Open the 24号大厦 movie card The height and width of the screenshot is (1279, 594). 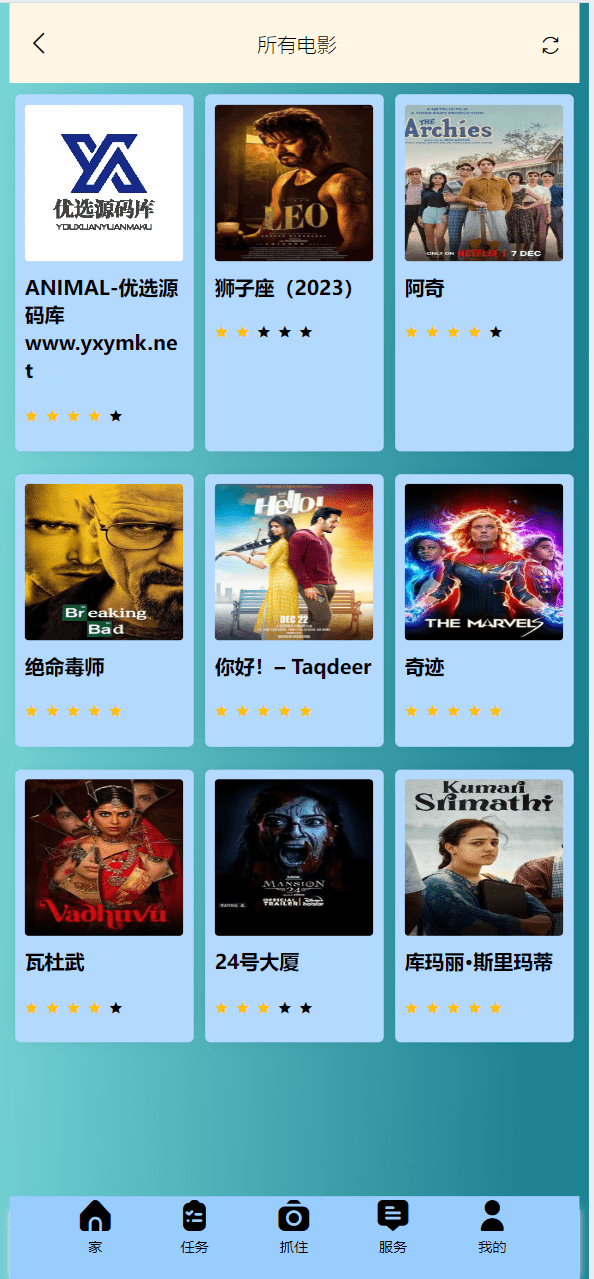[x=294, y=906]
